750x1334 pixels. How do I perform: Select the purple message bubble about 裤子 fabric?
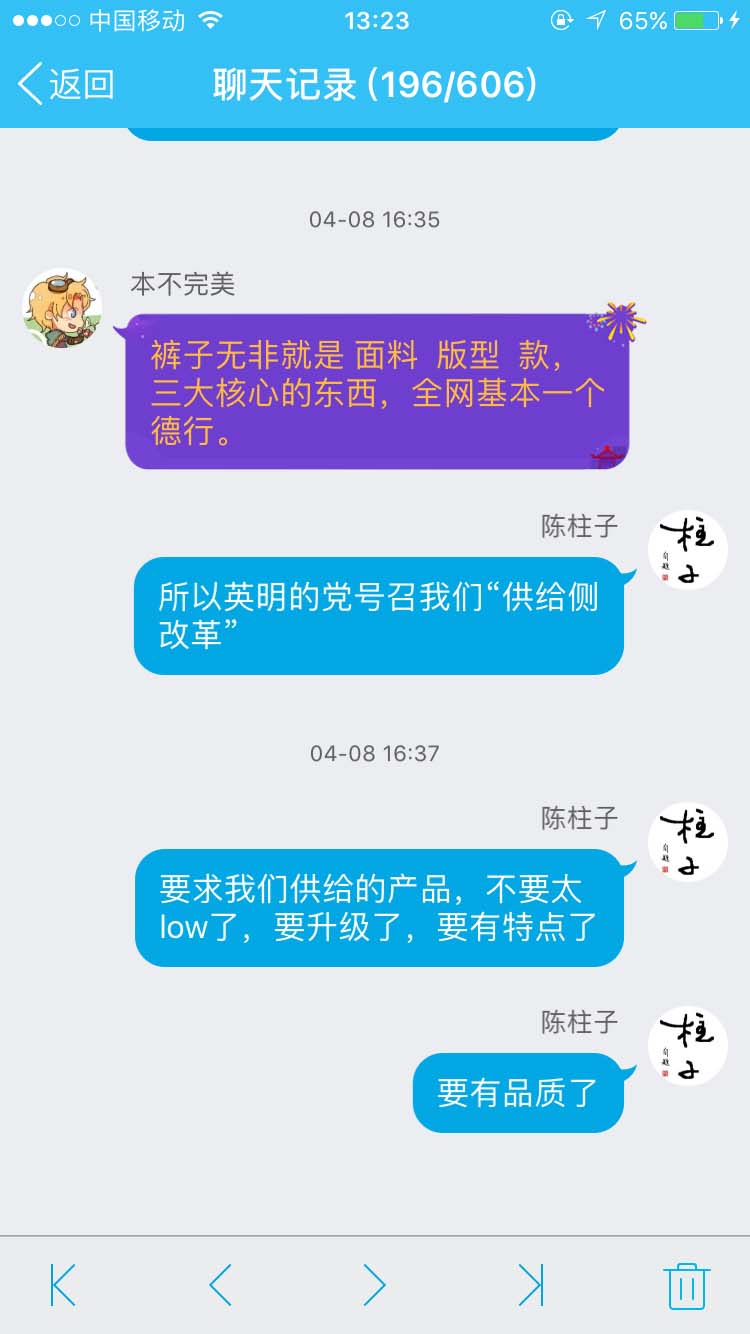[375, 392]
